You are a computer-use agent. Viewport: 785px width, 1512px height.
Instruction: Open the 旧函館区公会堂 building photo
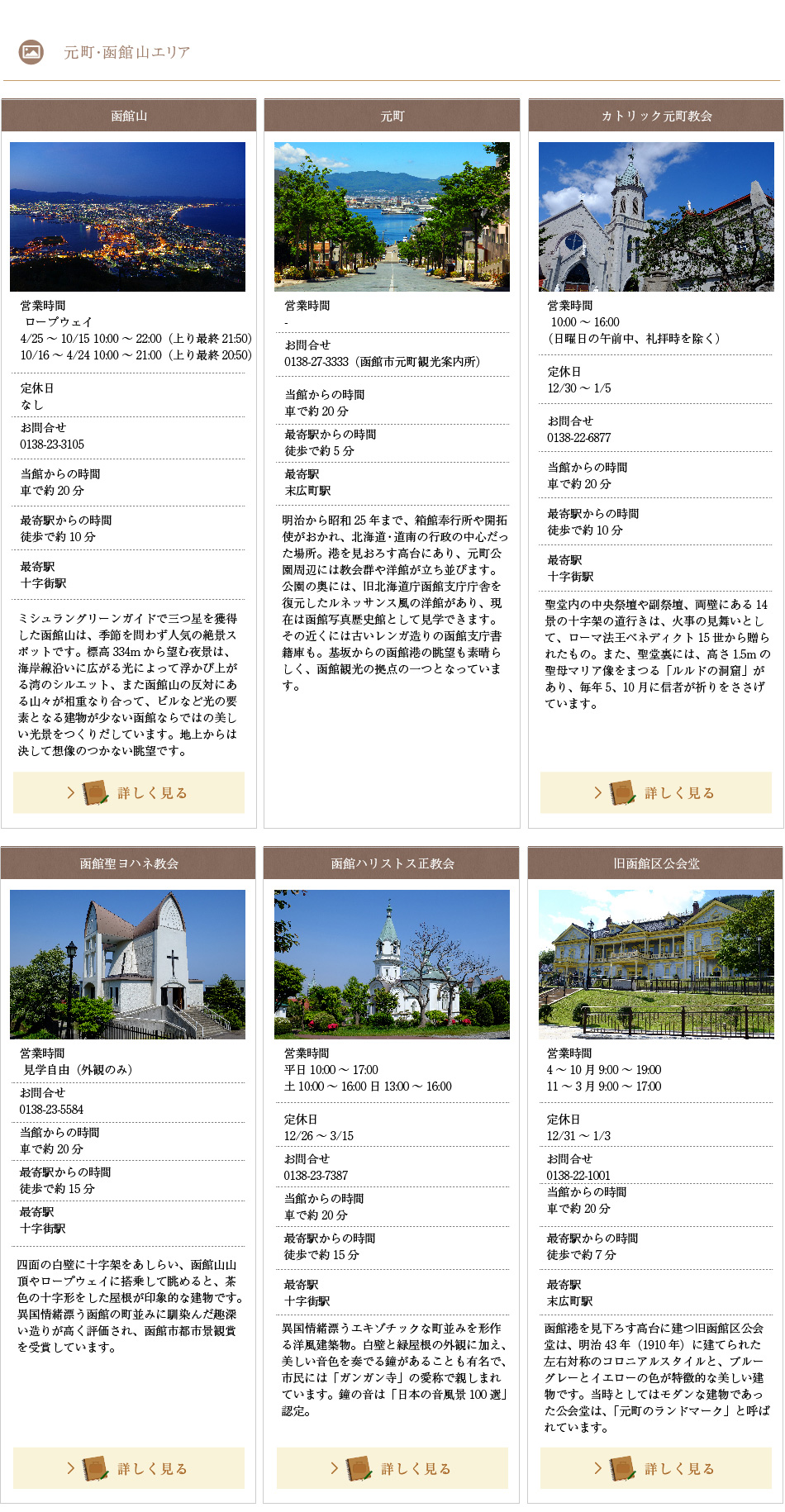(x=656, y=964)
